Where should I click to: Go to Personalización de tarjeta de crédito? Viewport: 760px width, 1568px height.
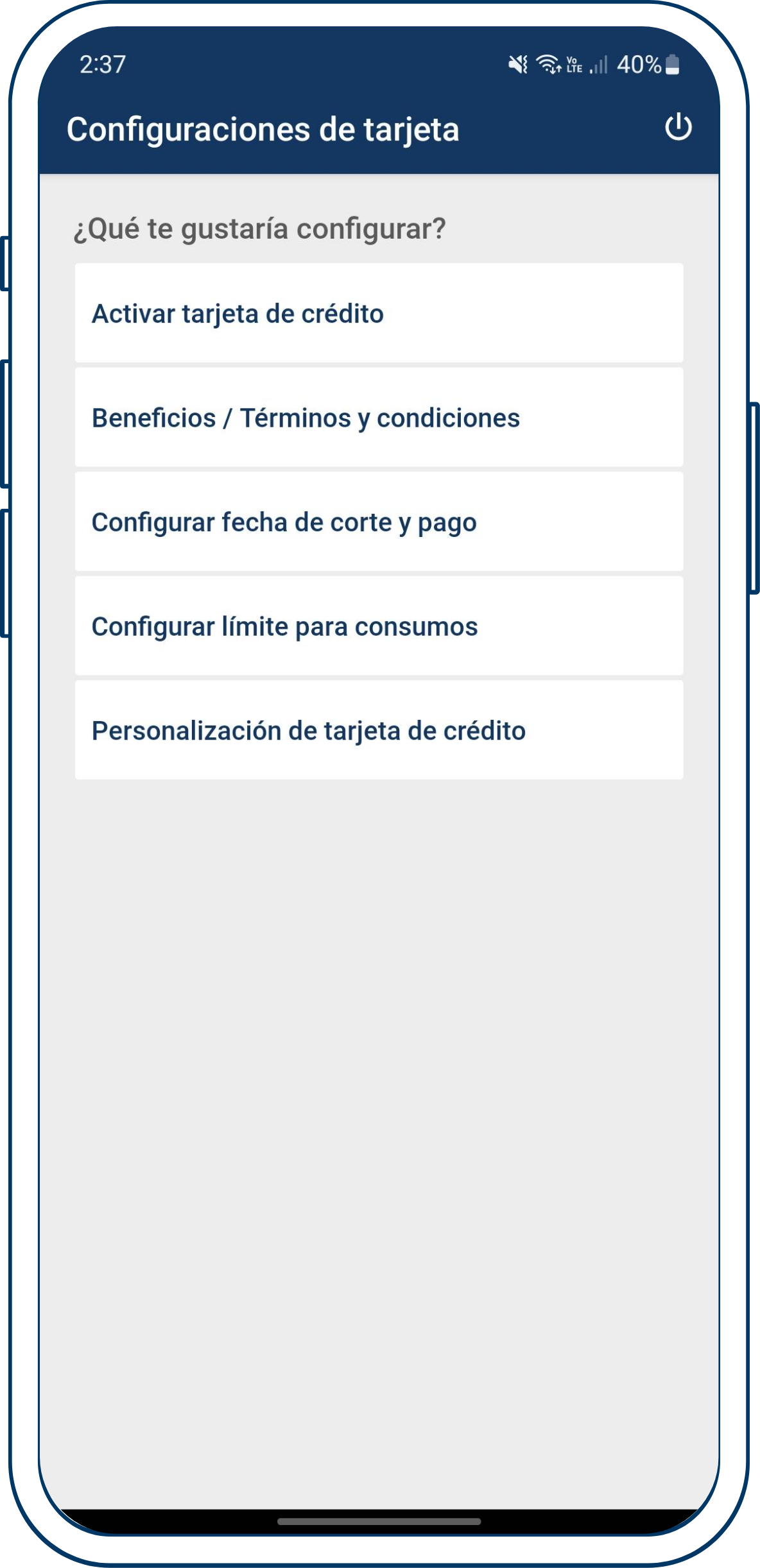(x=379, y=731)
